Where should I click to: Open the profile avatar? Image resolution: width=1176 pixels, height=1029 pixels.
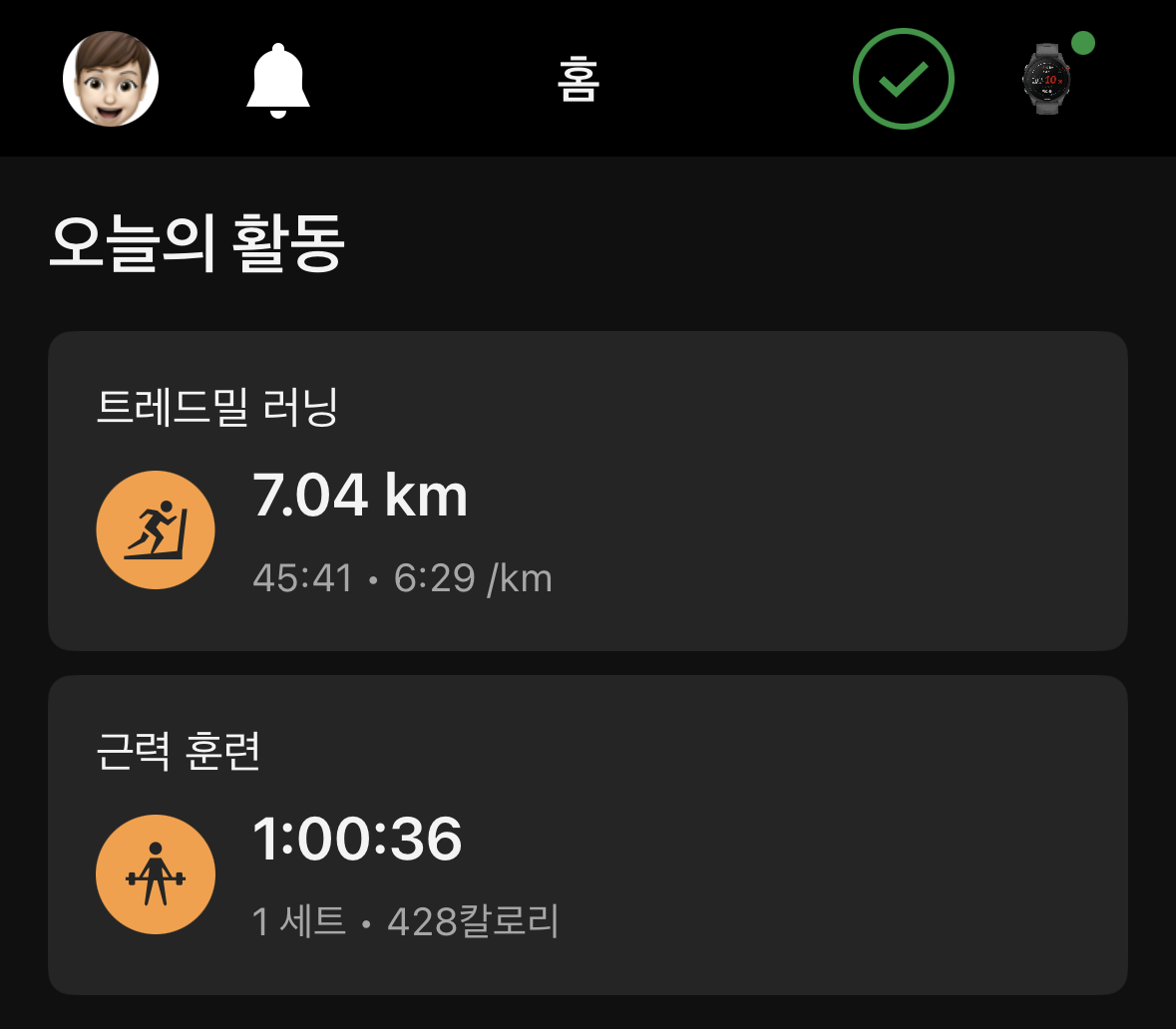[111, 79]
